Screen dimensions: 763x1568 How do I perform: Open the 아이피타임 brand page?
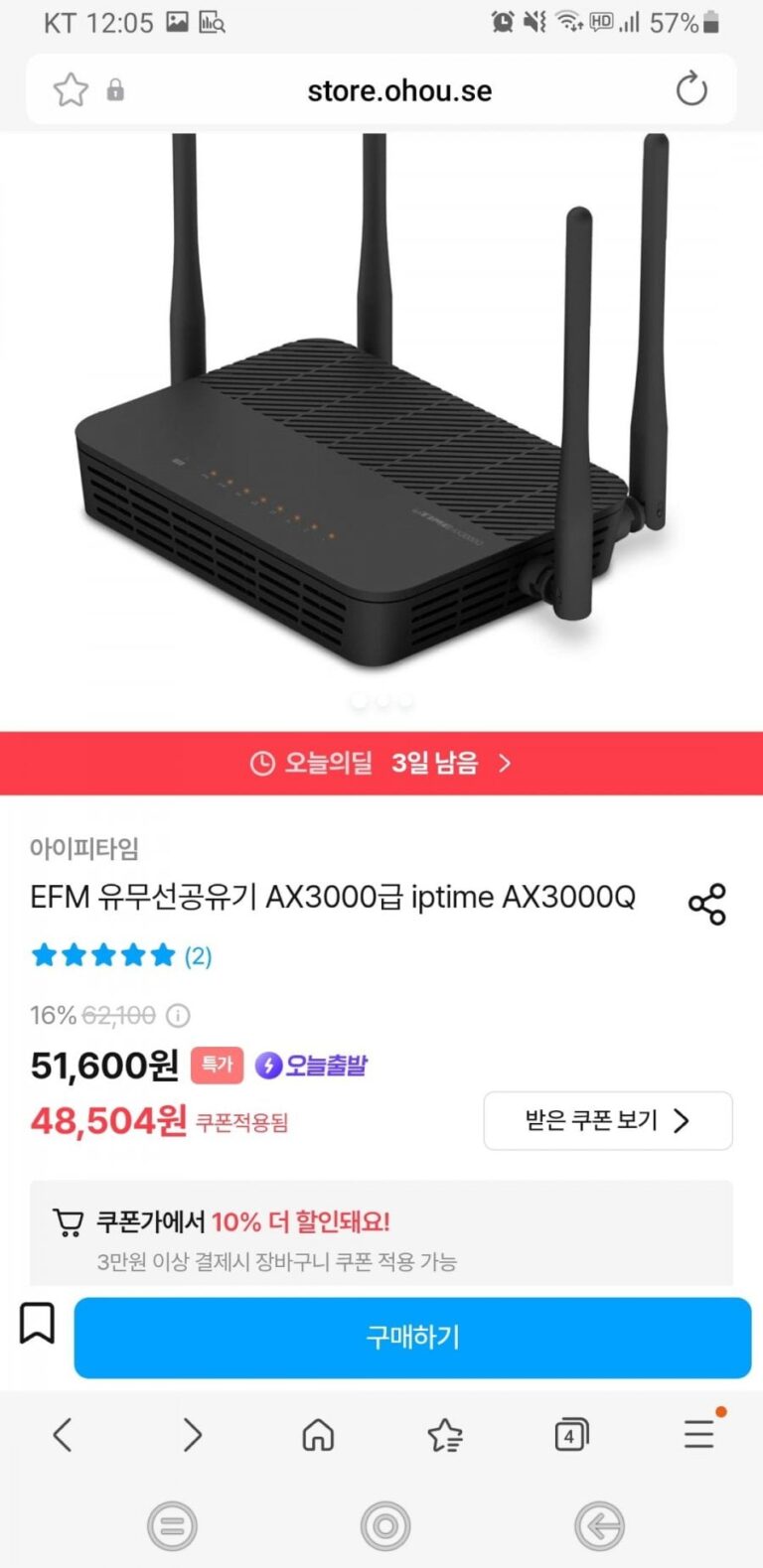pos(84,848)
